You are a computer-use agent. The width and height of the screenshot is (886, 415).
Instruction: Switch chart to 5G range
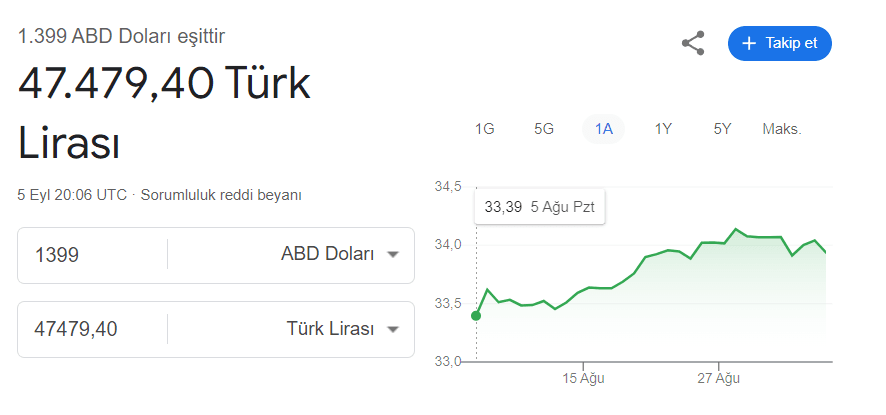point(544,129)
